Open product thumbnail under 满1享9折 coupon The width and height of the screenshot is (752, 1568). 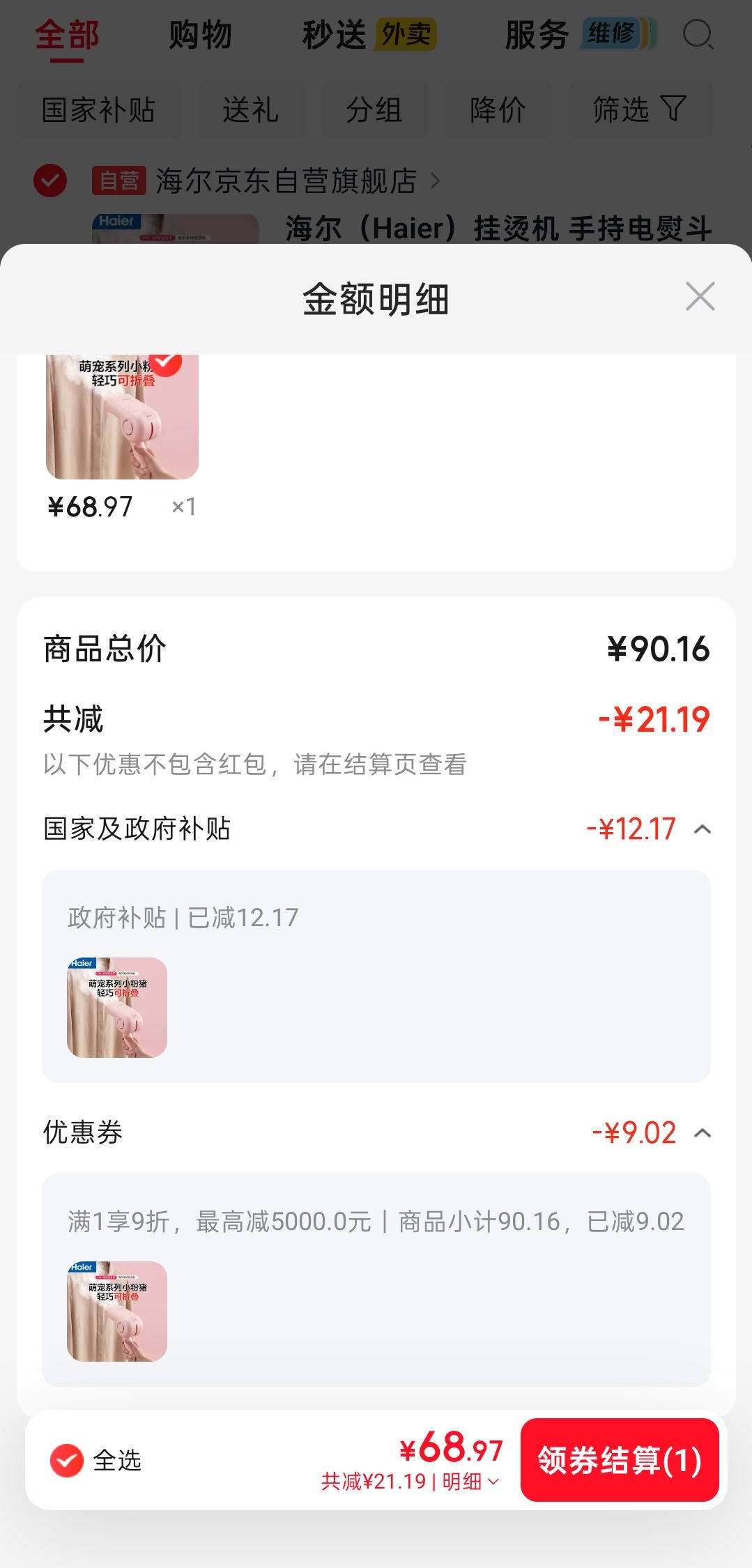click(117, 1312)
